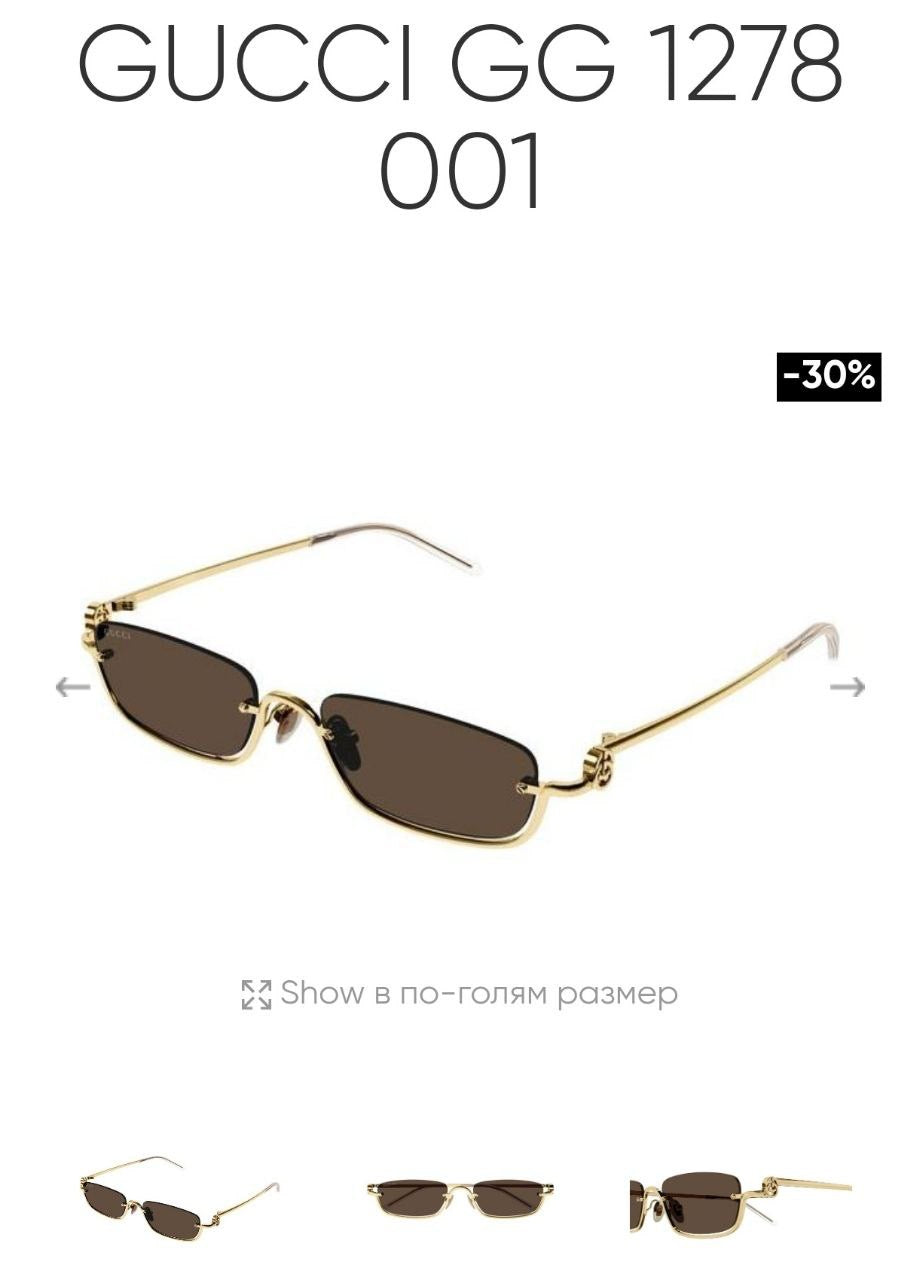Select the angled side view thumbnail
Viewport: 919px width, 1280px height.
click(178, 1197)
